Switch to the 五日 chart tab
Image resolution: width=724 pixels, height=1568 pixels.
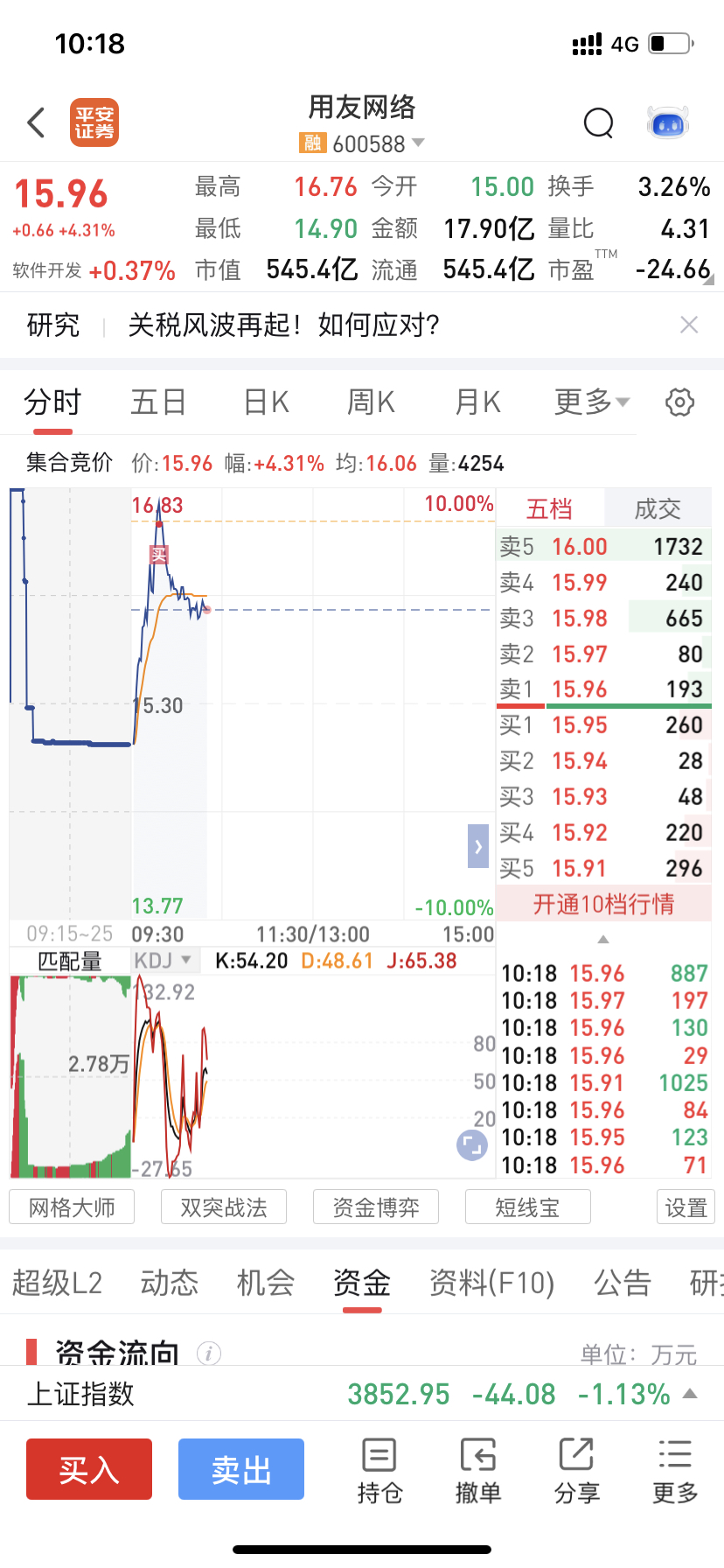click(x=158, y=402)
